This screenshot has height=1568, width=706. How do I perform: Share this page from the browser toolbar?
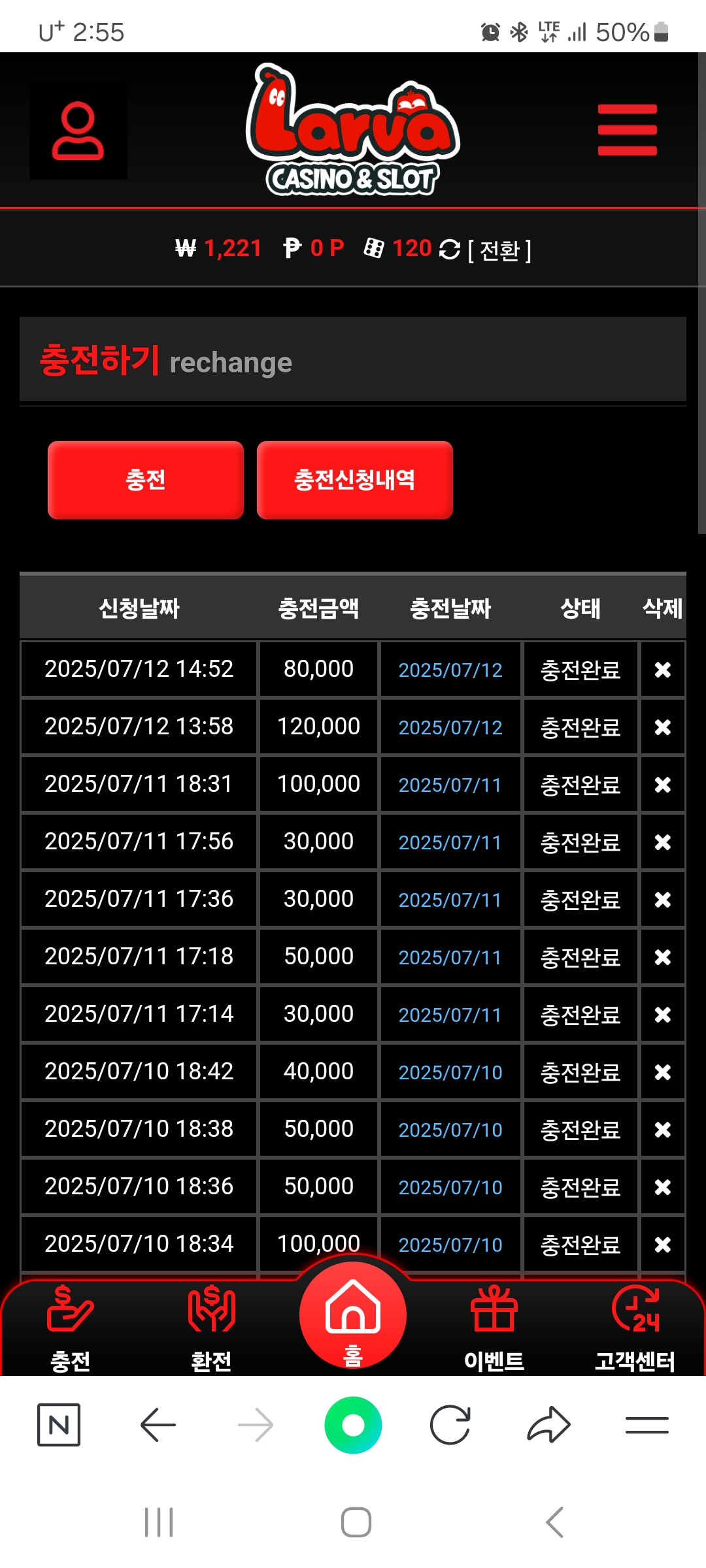pos(548,1425)
